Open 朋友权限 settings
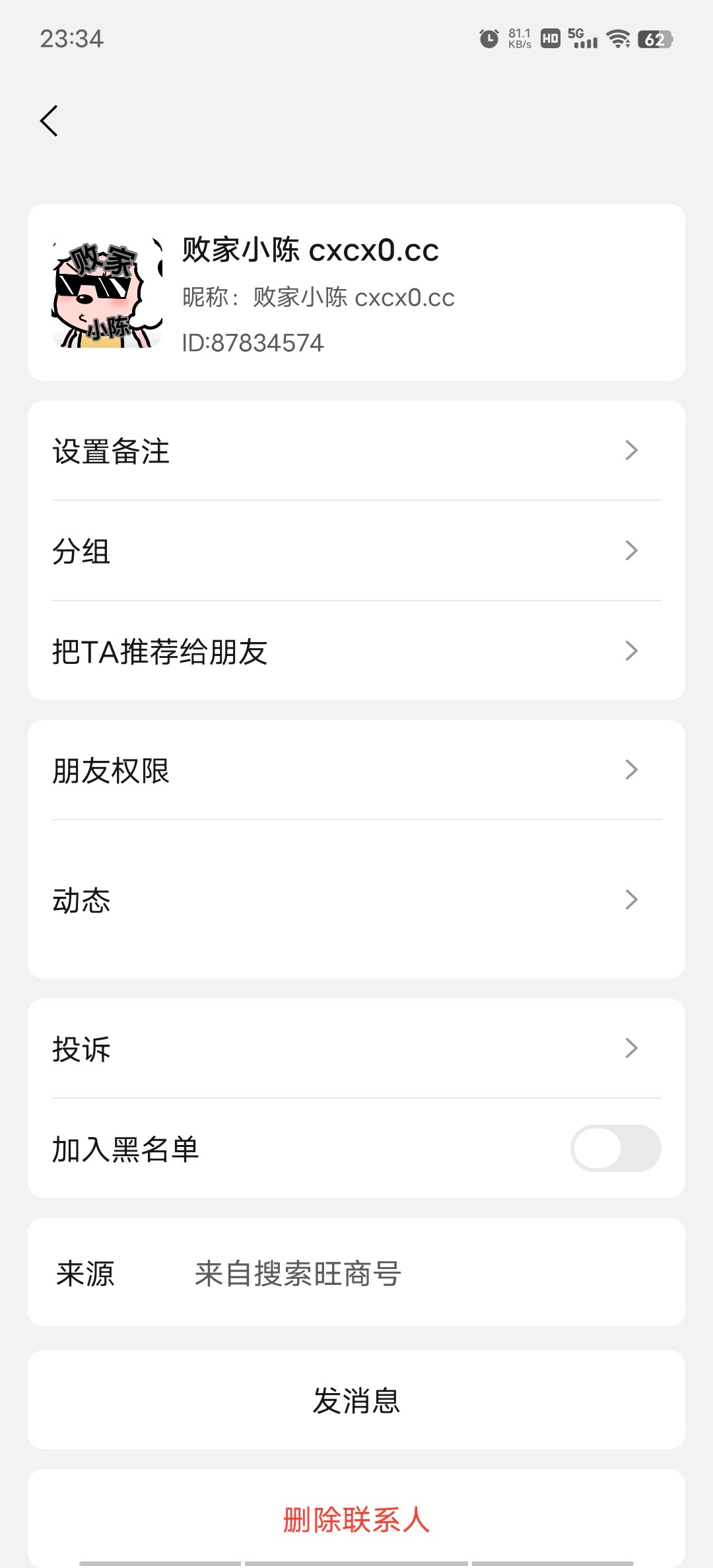 (x=356, y=770)
